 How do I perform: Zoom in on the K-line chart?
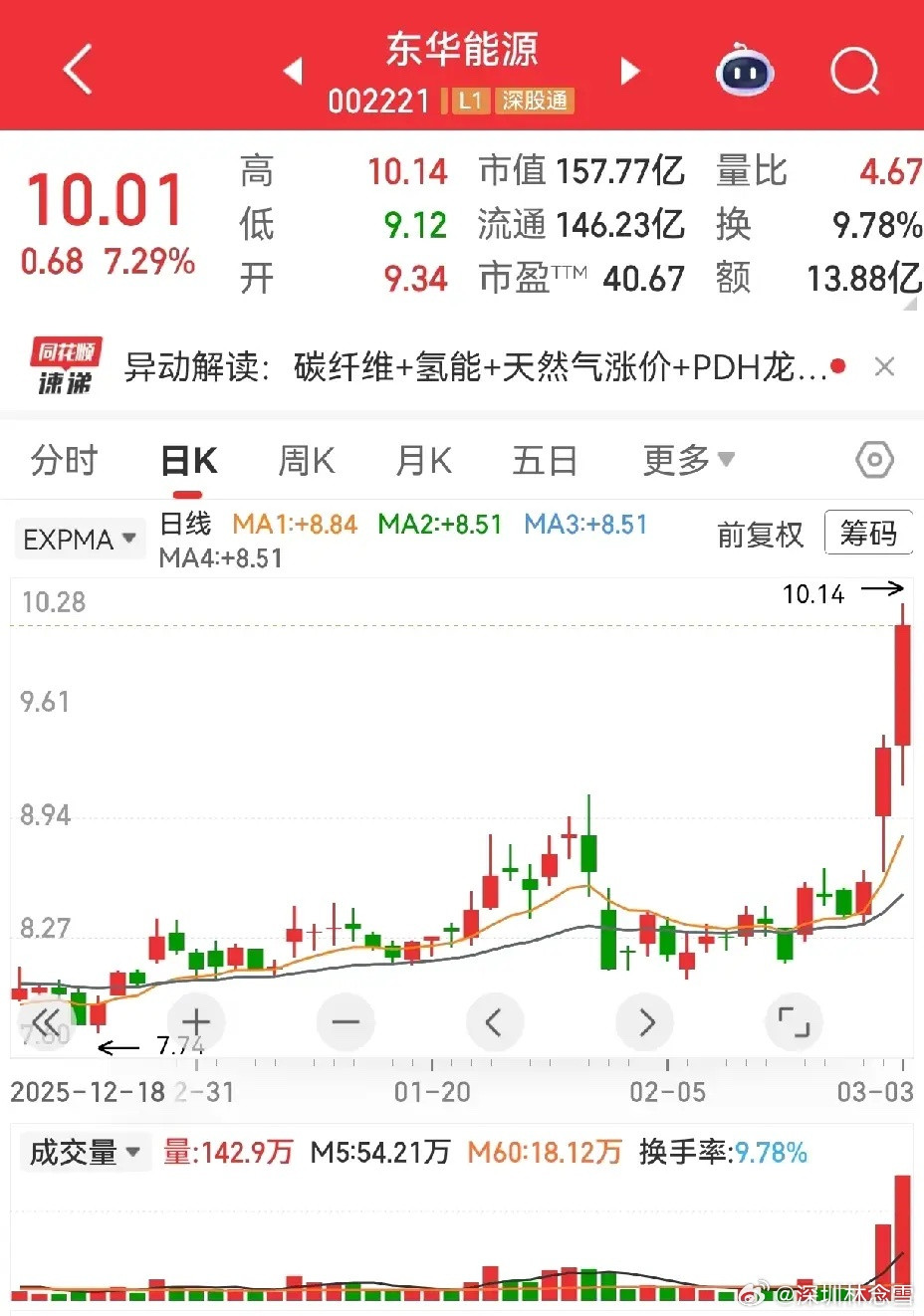coord(196,1021)
